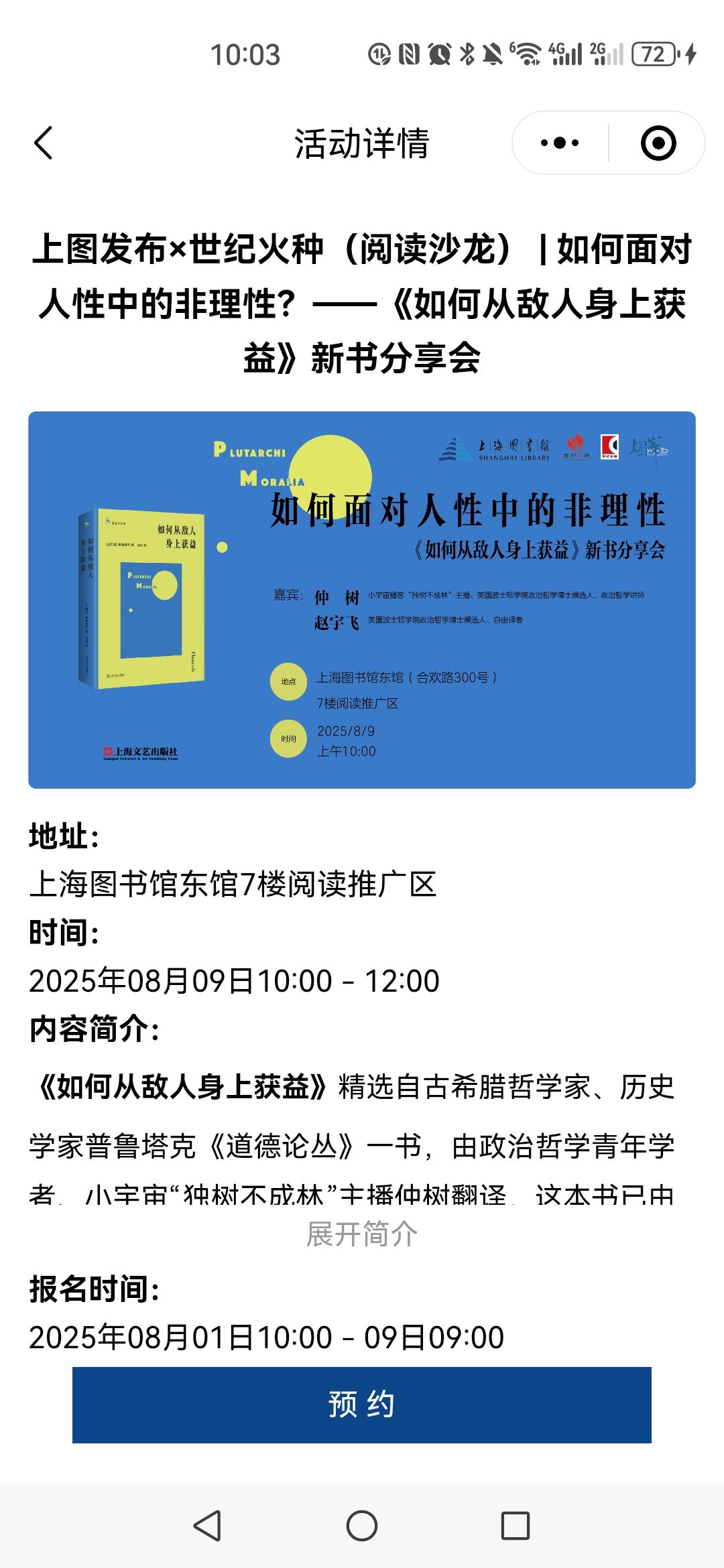
Task: Expand the intro via 展开简介
Action: pyautogui.click(x=362, y=1234)
